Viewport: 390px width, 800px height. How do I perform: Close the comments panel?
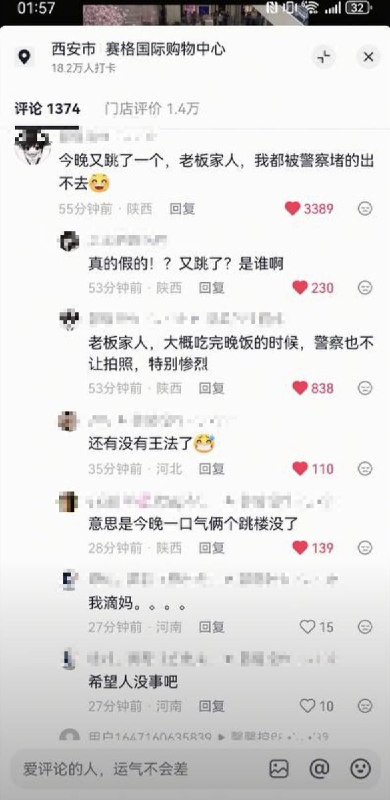pyautogui.click(x=368, y=57)
